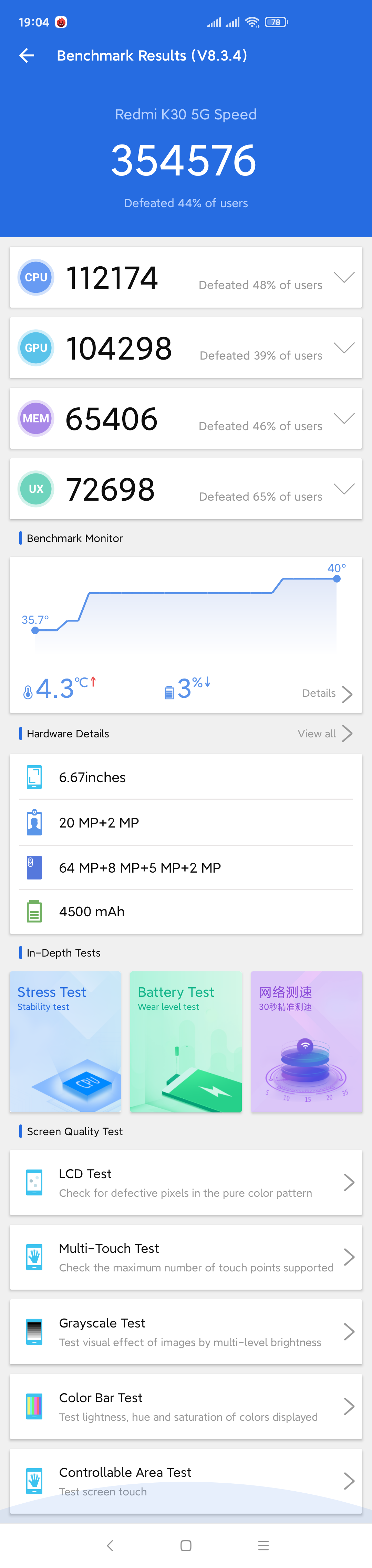Expand the MEM score details

343,419
